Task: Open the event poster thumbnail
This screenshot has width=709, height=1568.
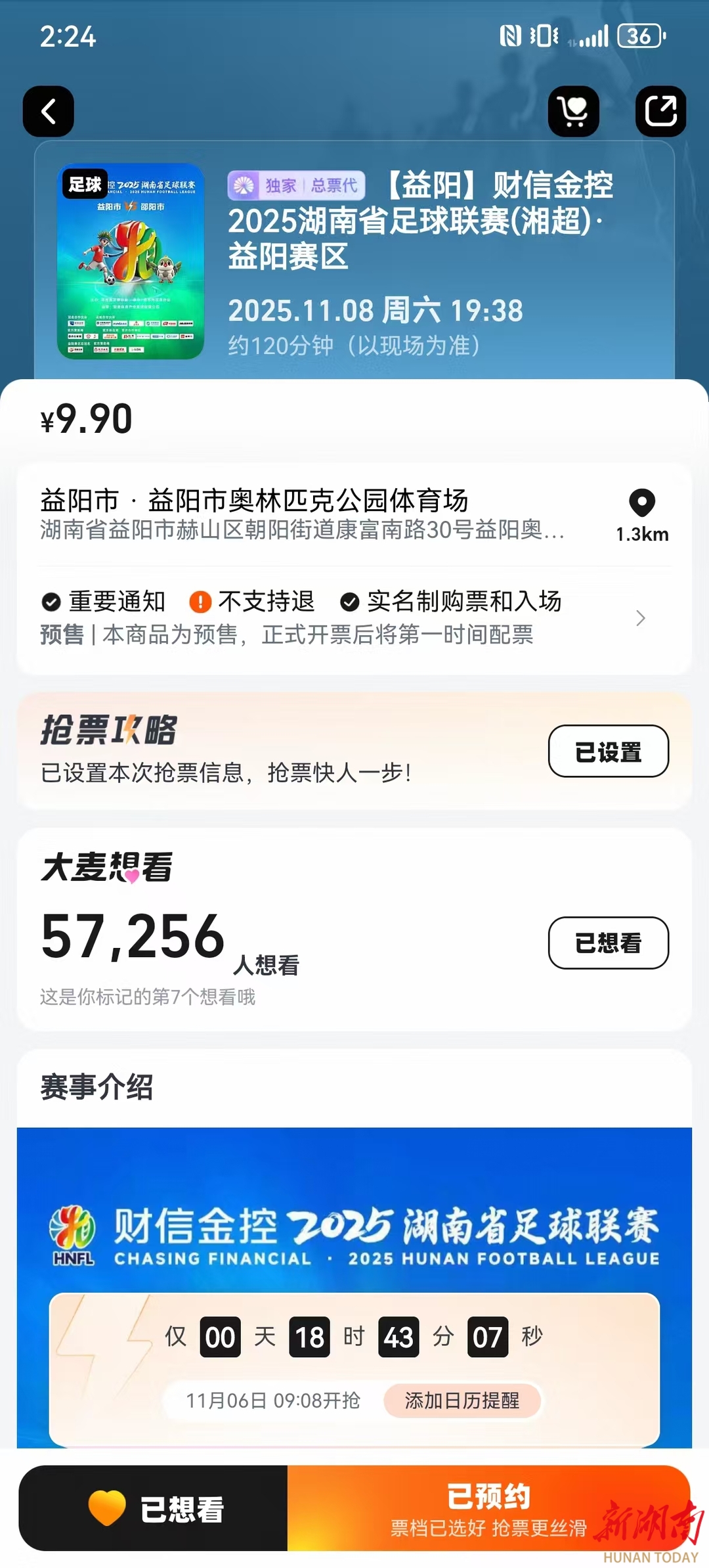Action: coord(131,261)
